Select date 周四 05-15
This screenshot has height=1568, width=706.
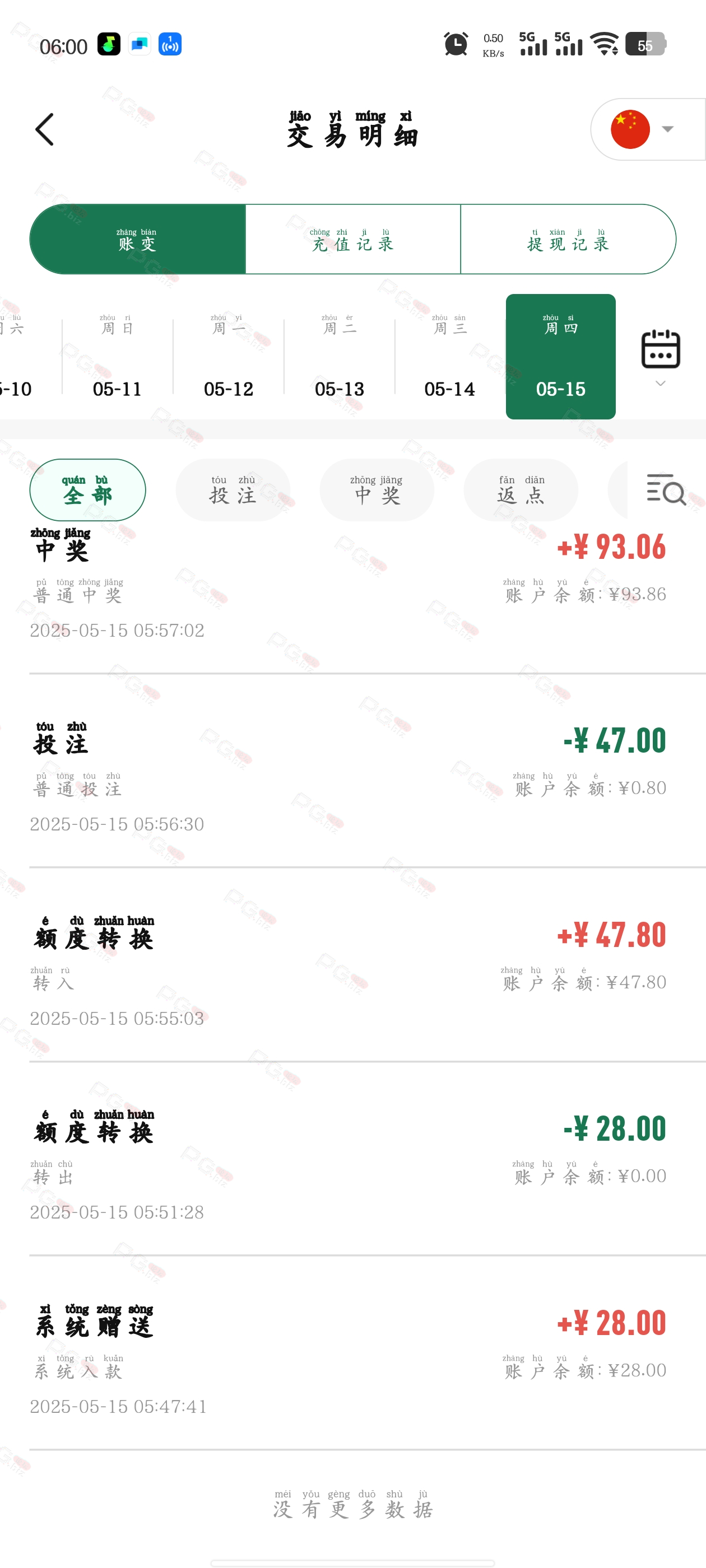coord(560,357)
